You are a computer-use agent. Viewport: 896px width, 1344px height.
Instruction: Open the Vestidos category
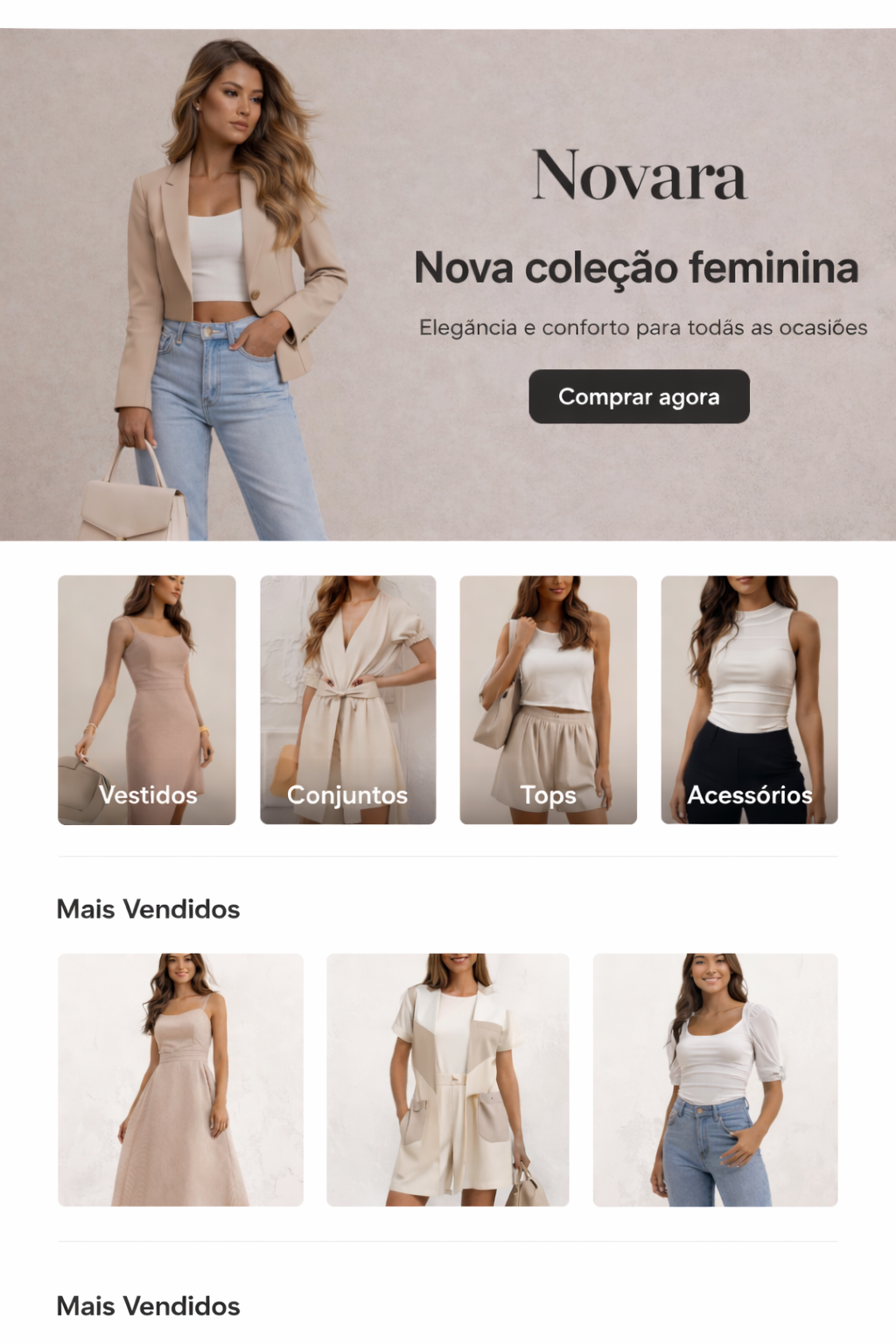pos(147,699)
